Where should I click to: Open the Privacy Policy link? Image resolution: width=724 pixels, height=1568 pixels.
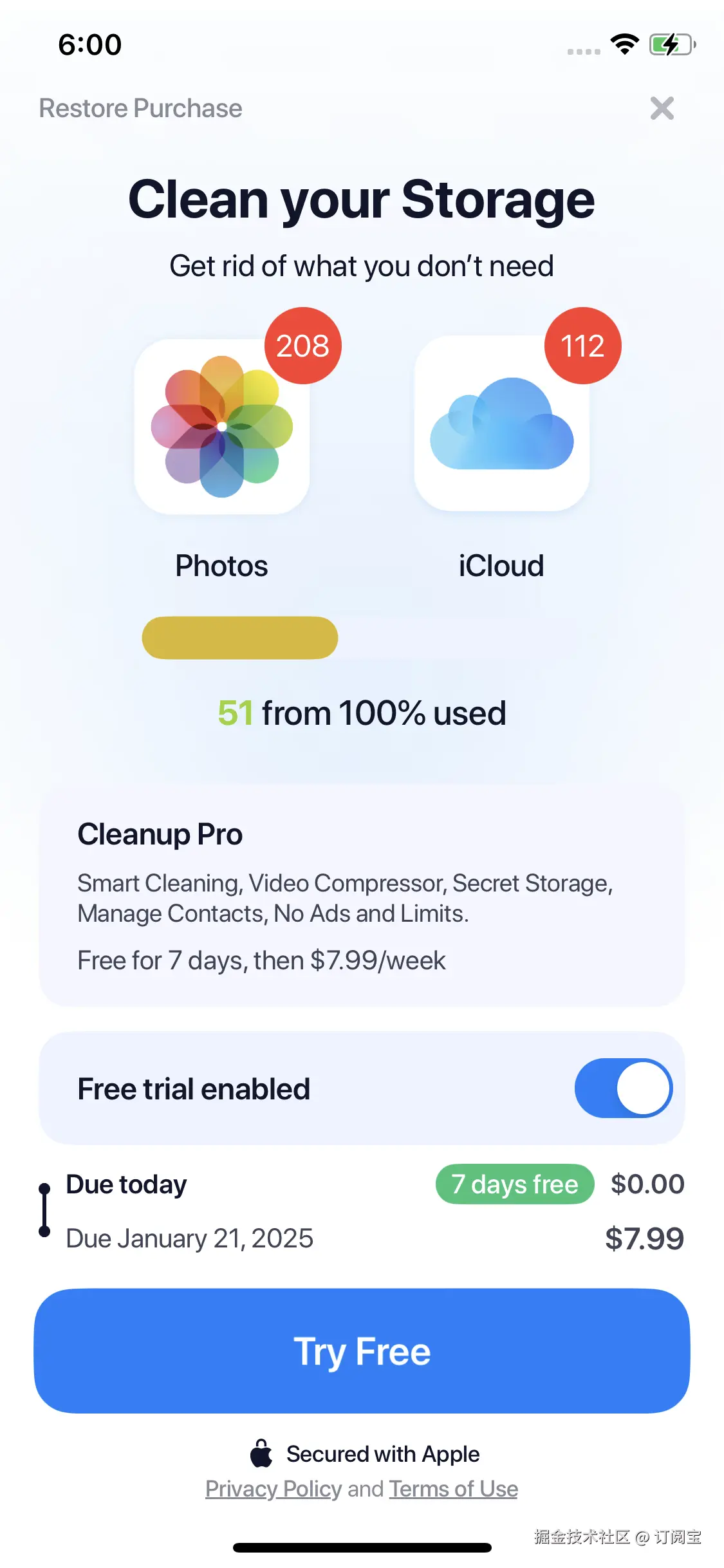pyautogui.click(x=274, y=1489)
